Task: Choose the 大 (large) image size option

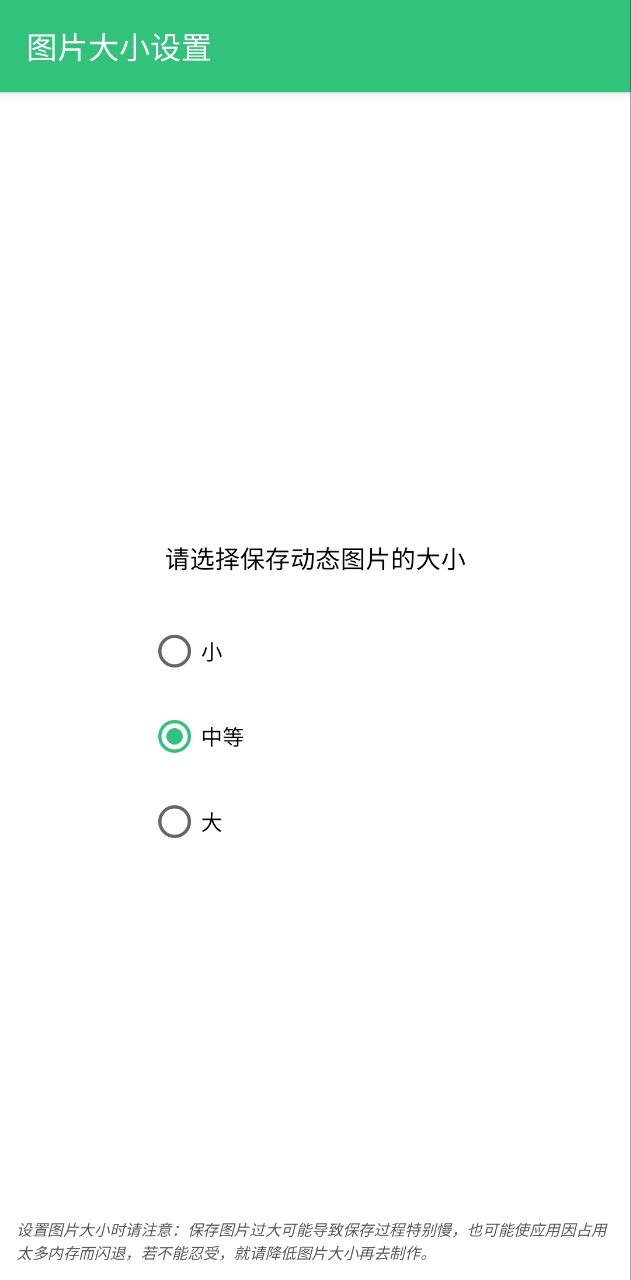Action: (190, 822)
